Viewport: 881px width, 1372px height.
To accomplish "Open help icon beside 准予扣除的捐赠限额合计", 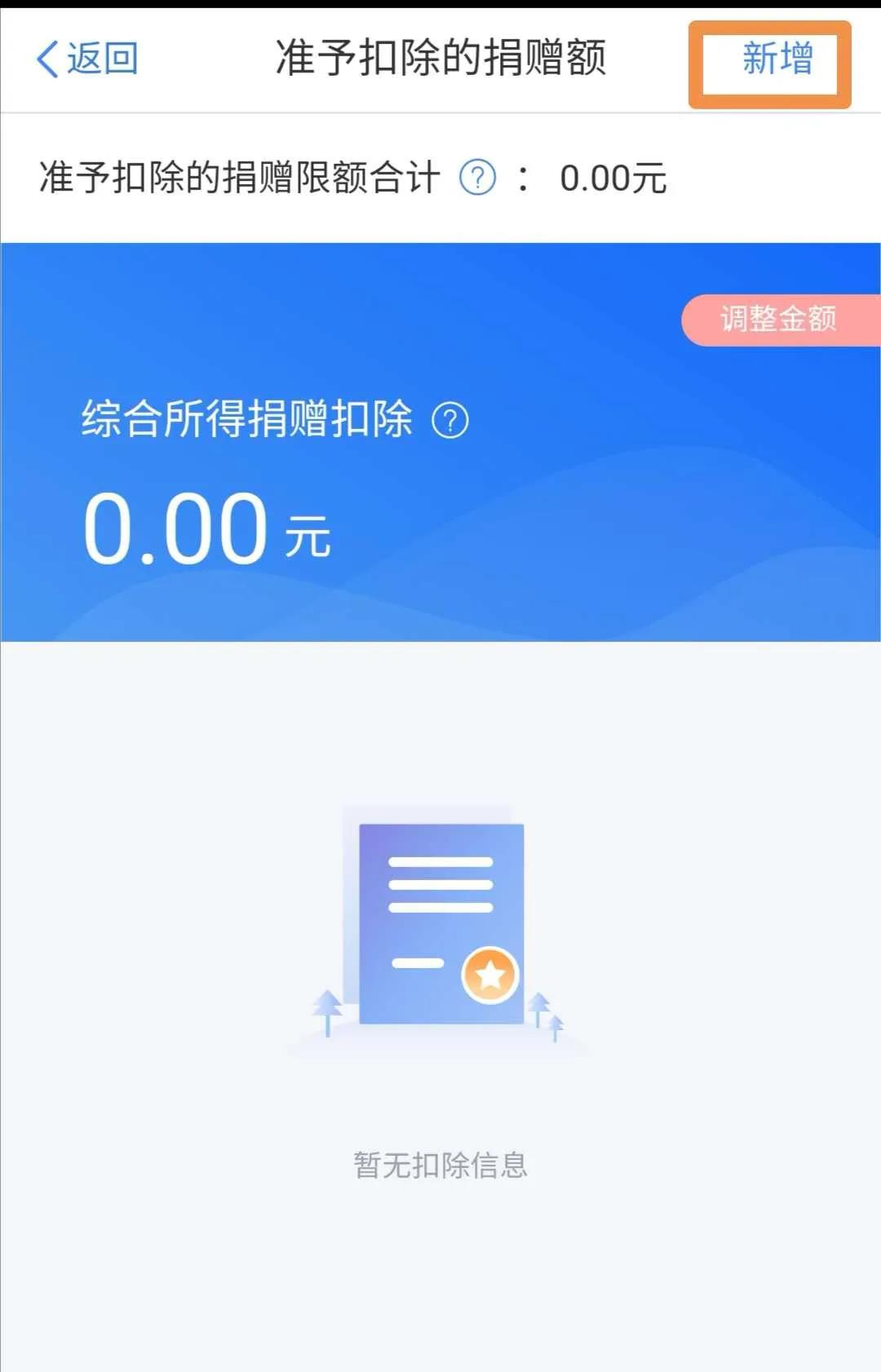I will (x=477, y=177).
